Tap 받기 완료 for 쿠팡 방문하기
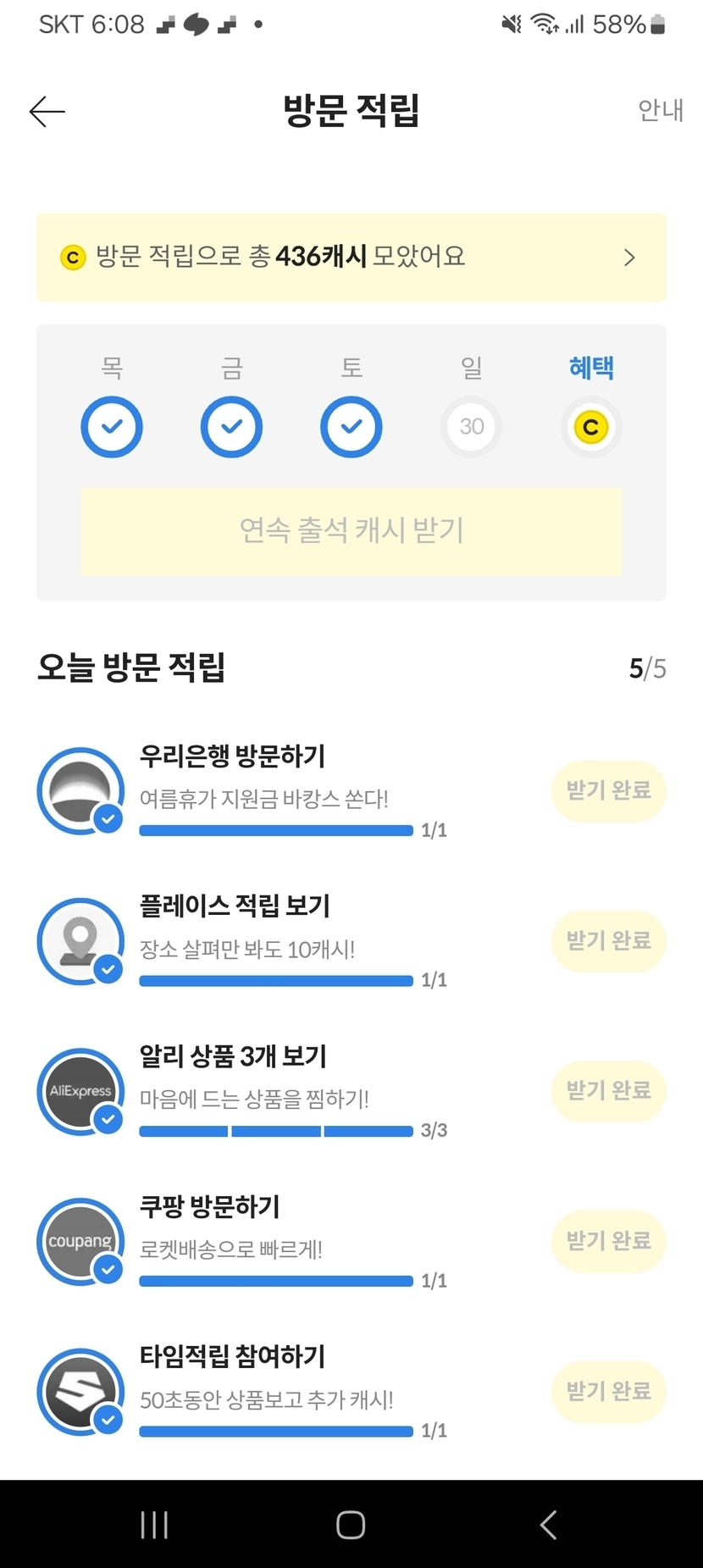 [608, 1241]
